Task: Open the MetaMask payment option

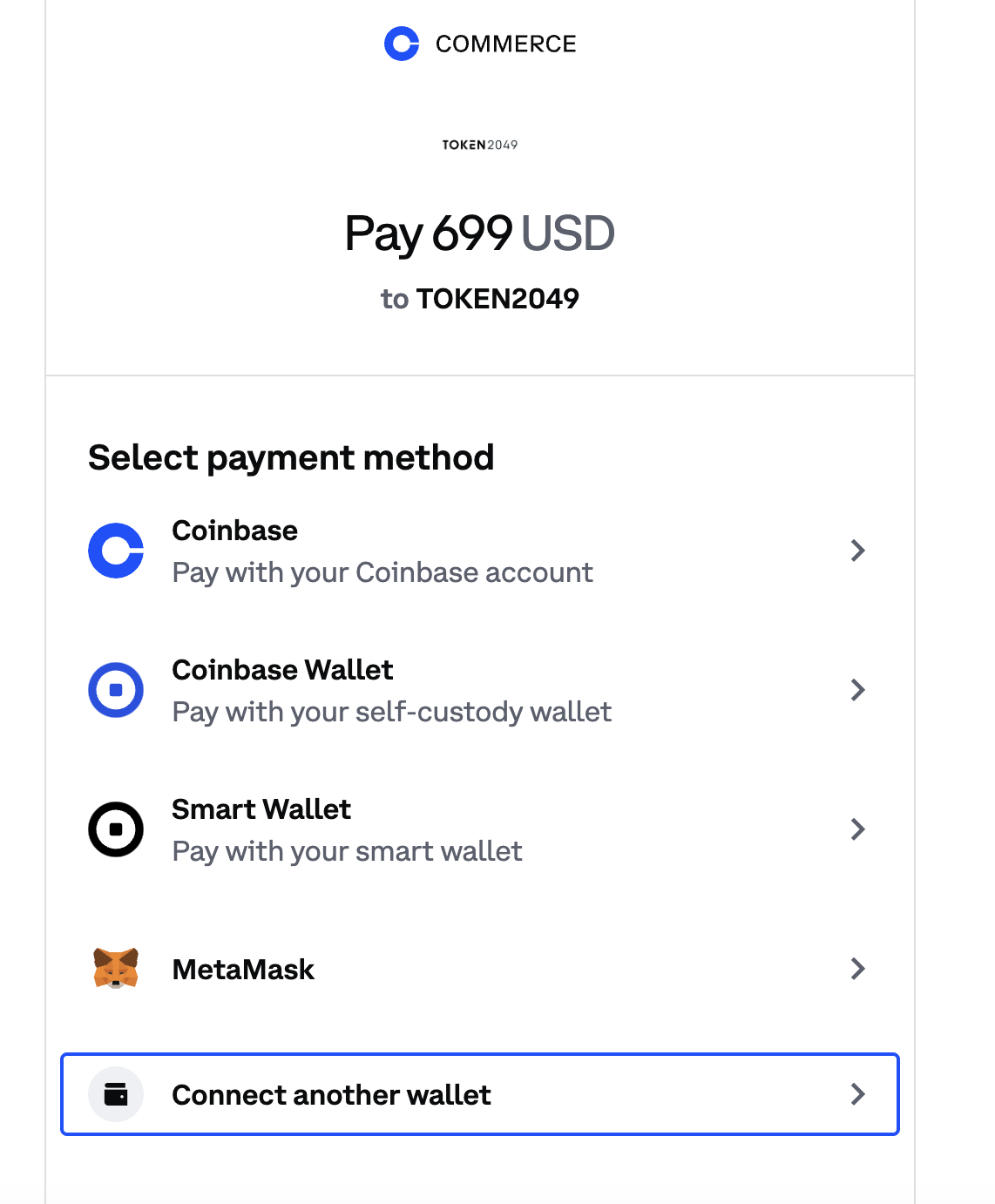Action: pyautogui.click(x=478, y=969)
